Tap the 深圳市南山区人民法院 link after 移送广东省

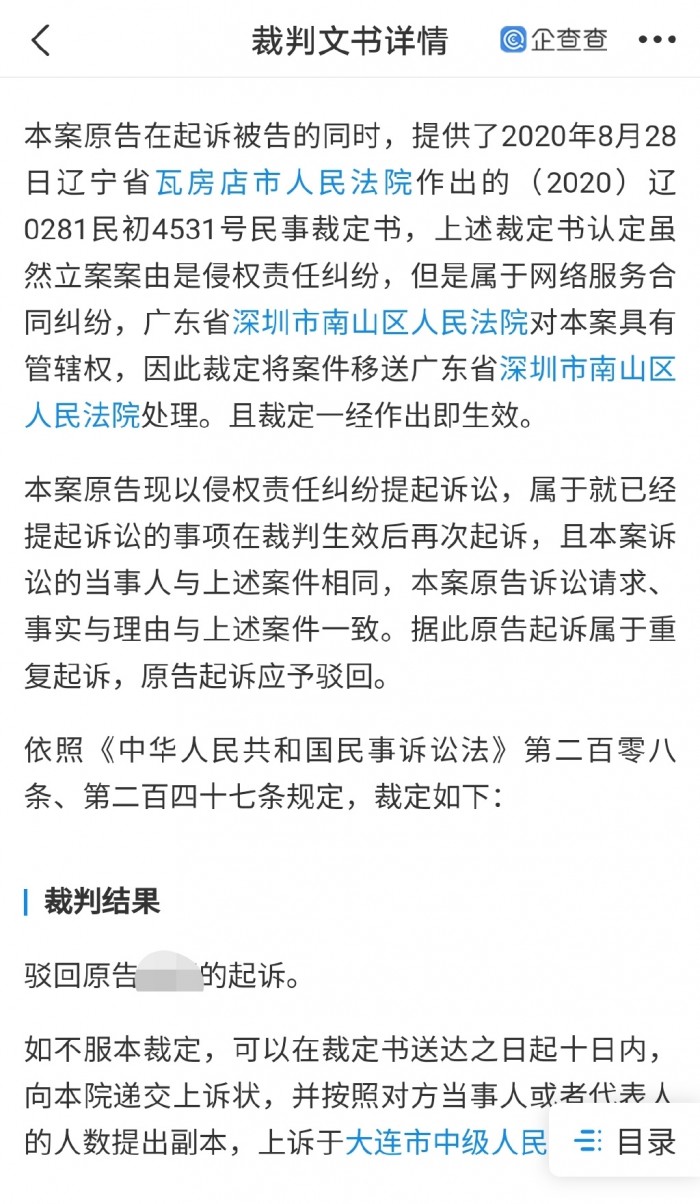(586, 369)
